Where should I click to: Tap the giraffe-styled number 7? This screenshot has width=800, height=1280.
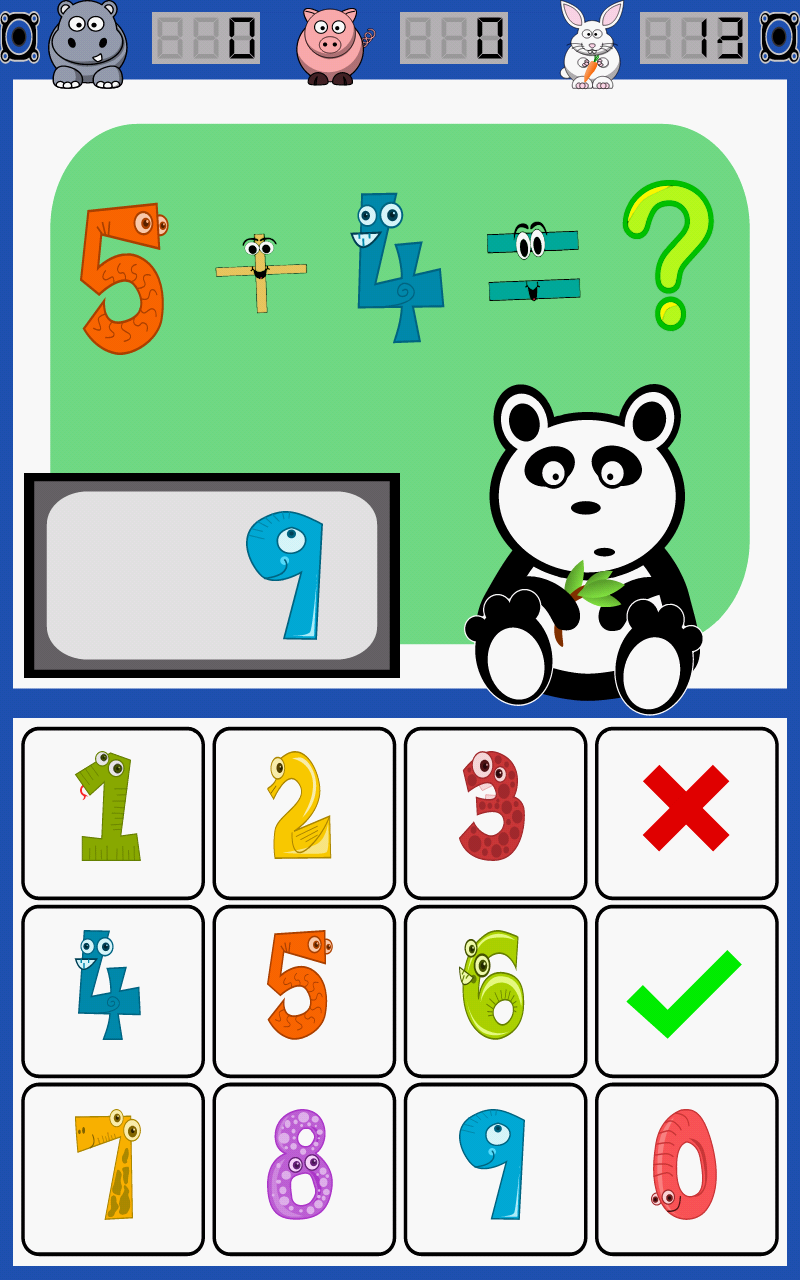111,1170
